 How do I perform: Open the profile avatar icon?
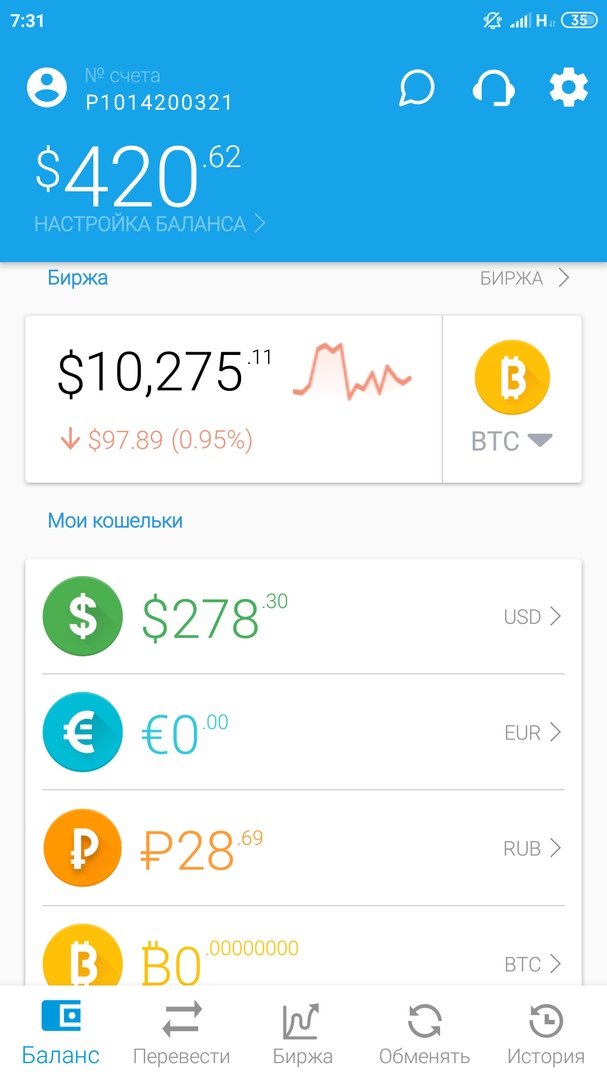tap(47, 88)
